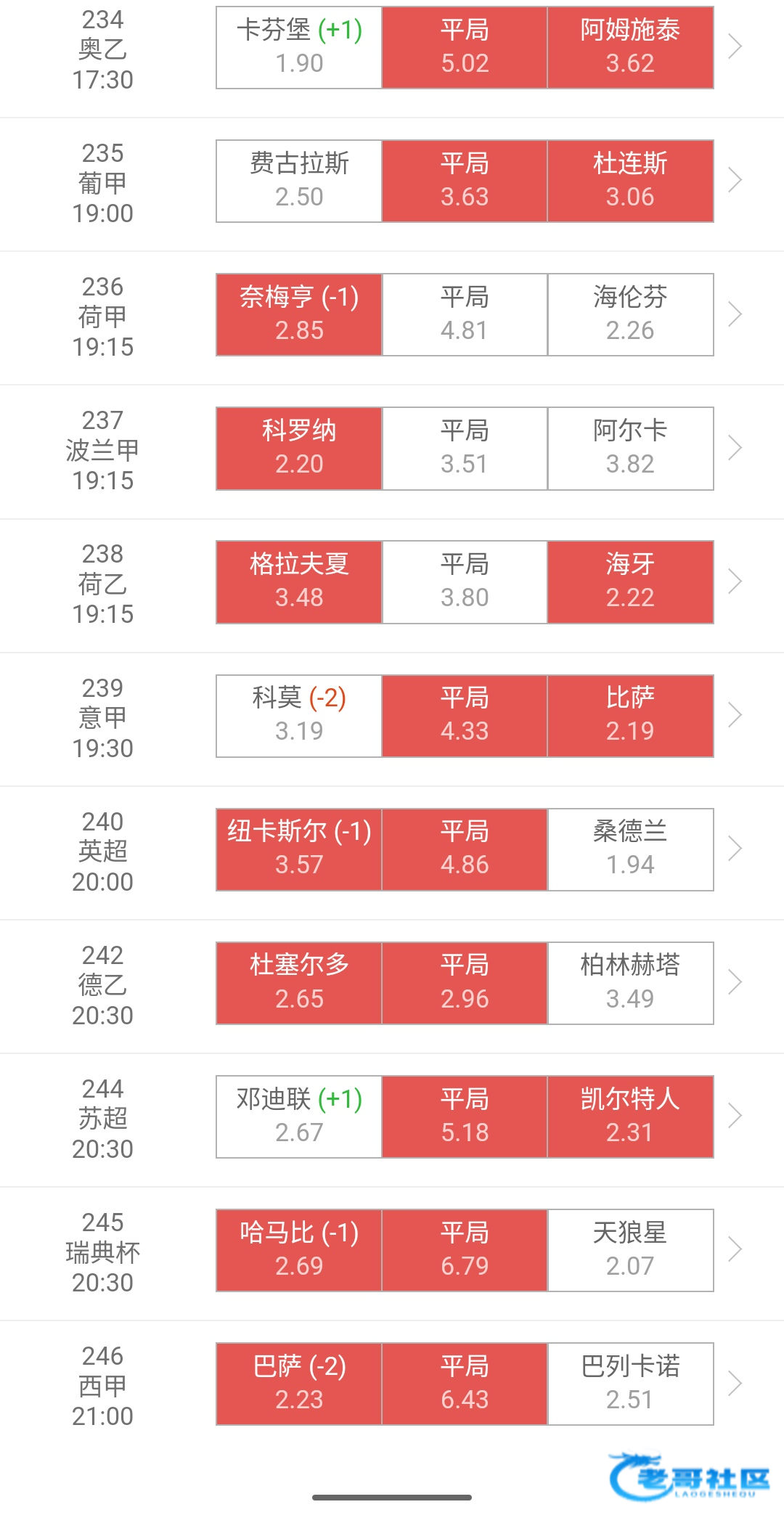Pick 海伦芬 at odds 2.26
784x1523 pixels.
[630, 314]
